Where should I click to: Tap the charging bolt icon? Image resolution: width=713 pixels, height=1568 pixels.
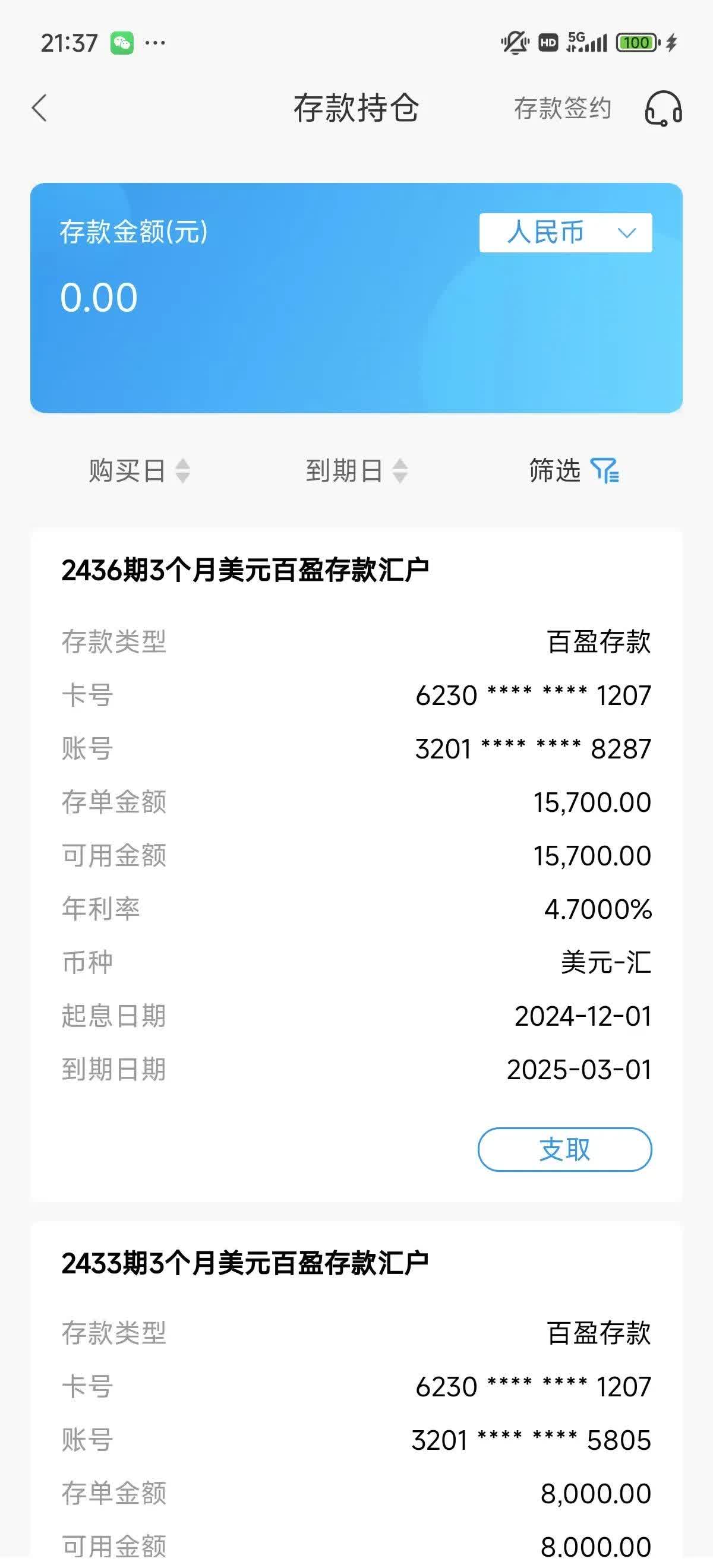(673, 42)
